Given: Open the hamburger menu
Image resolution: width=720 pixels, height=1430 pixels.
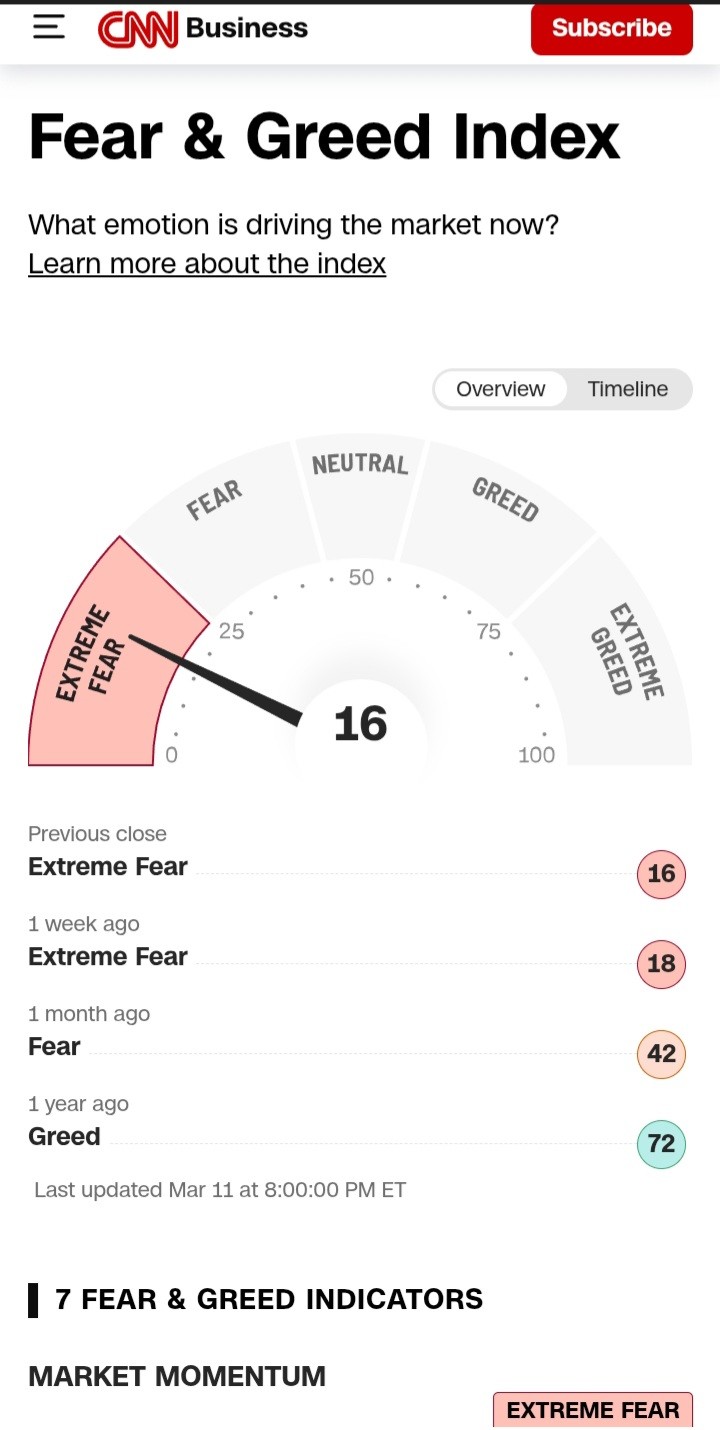Looking at the screenshot, I should 48,28.
